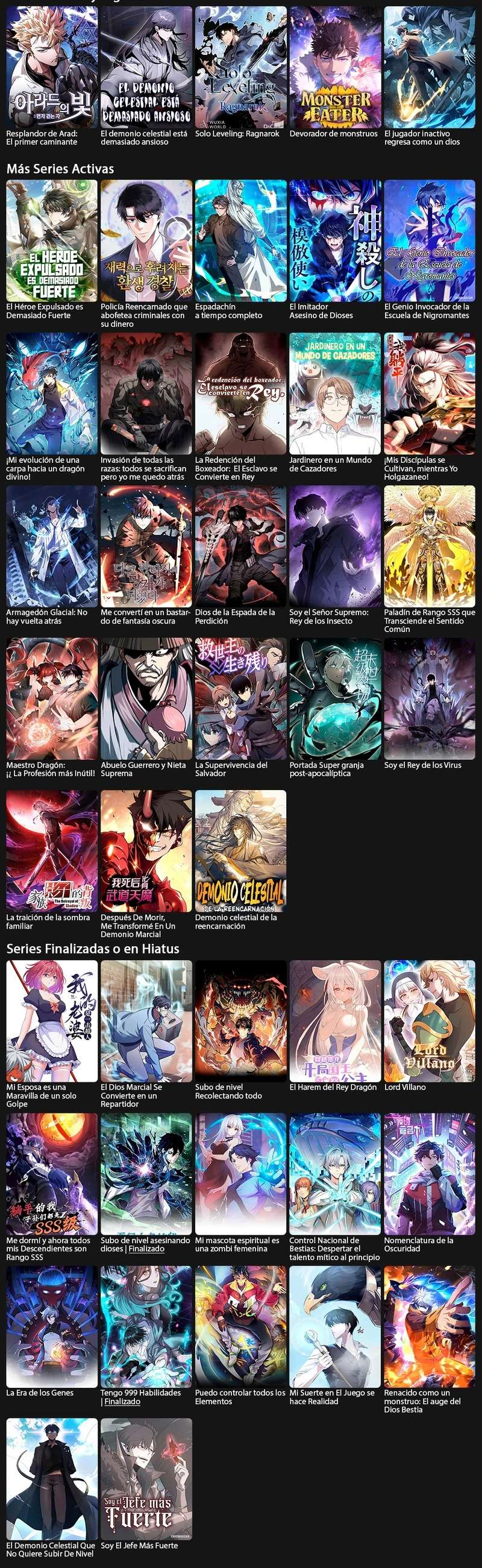Select Soy el Rey de los Virus

(430, 699)
